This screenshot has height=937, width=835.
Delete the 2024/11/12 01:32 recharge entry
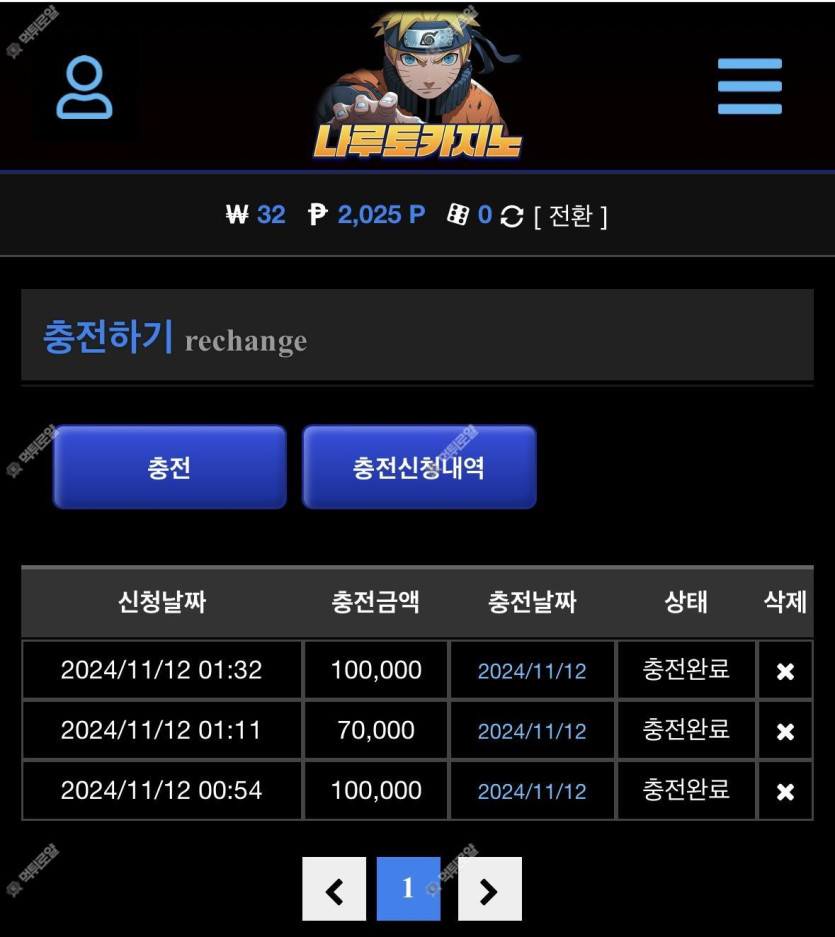click(785, 671)
